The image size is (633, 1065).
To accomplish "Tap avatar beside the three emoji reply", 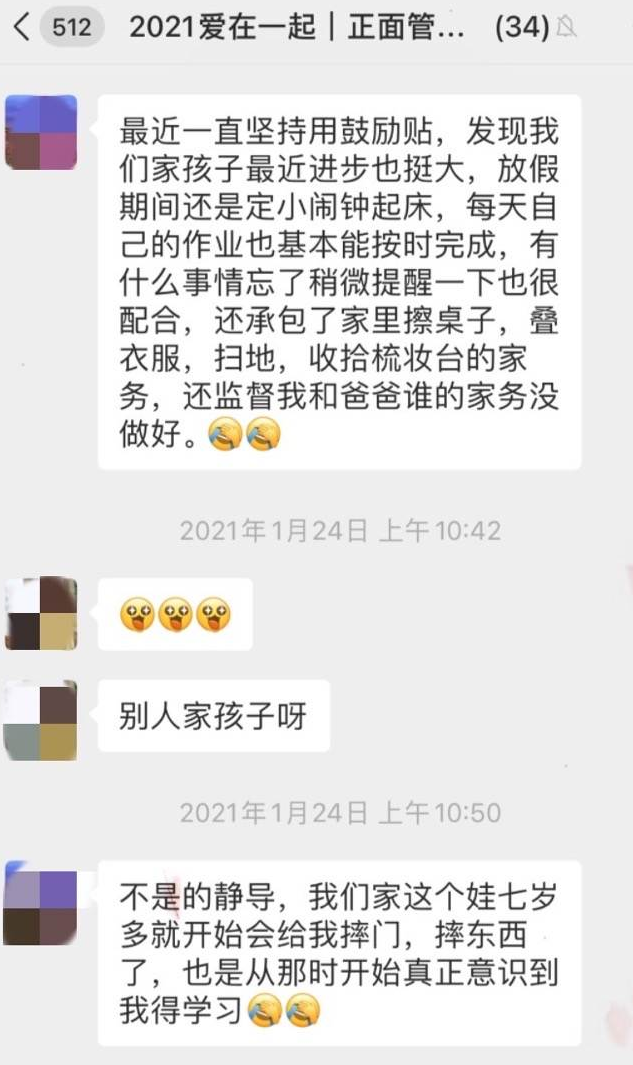I will pos(40,613).
